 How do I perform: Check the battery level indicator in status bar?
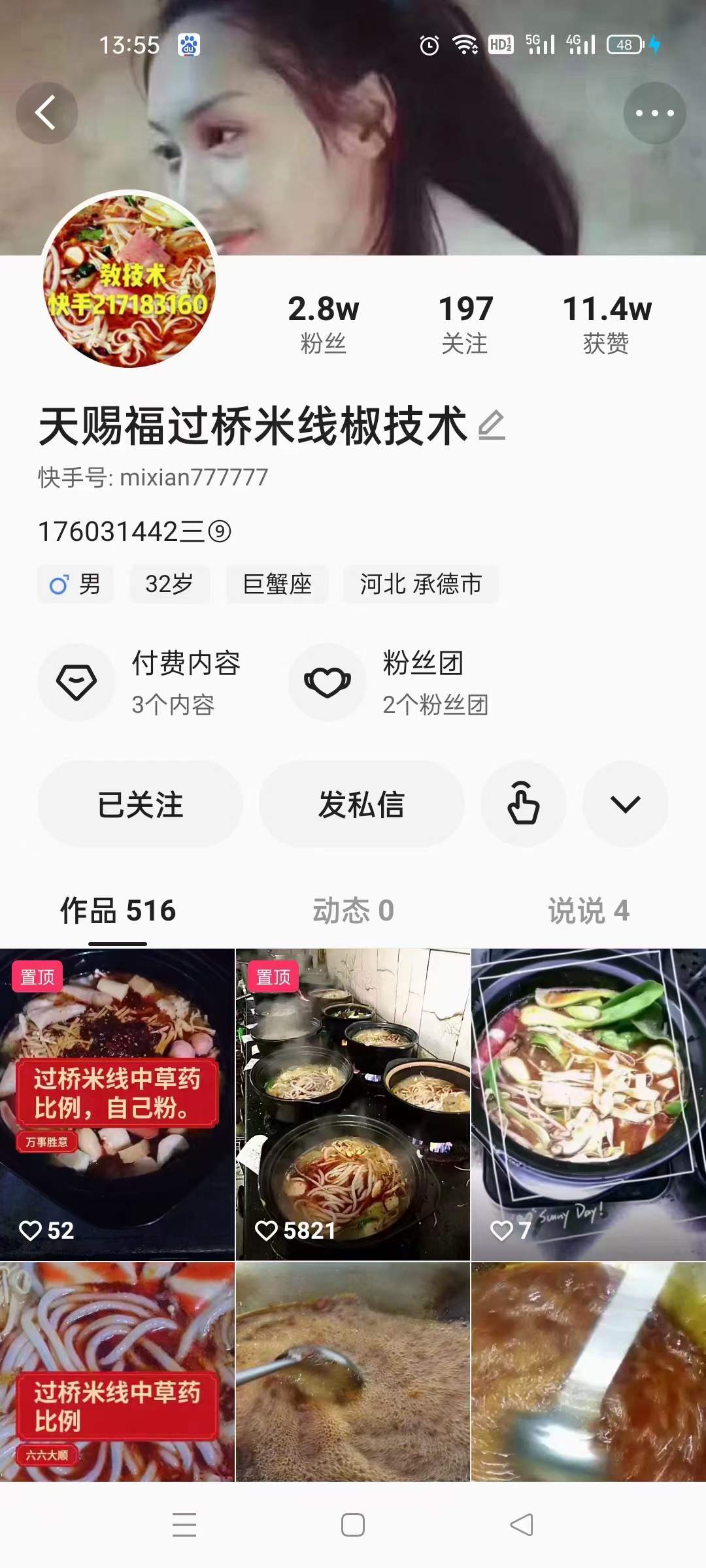(622, 44)
